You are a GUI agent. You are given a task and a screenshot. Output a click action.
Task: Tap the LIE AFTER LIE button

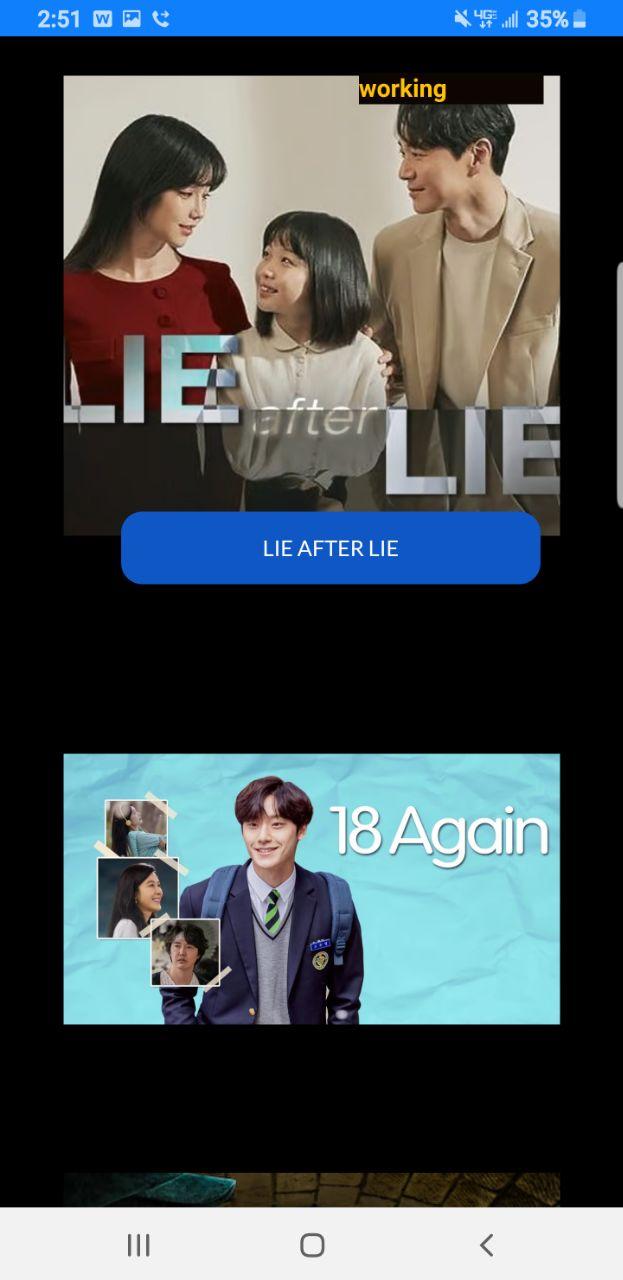click(330, 548)
